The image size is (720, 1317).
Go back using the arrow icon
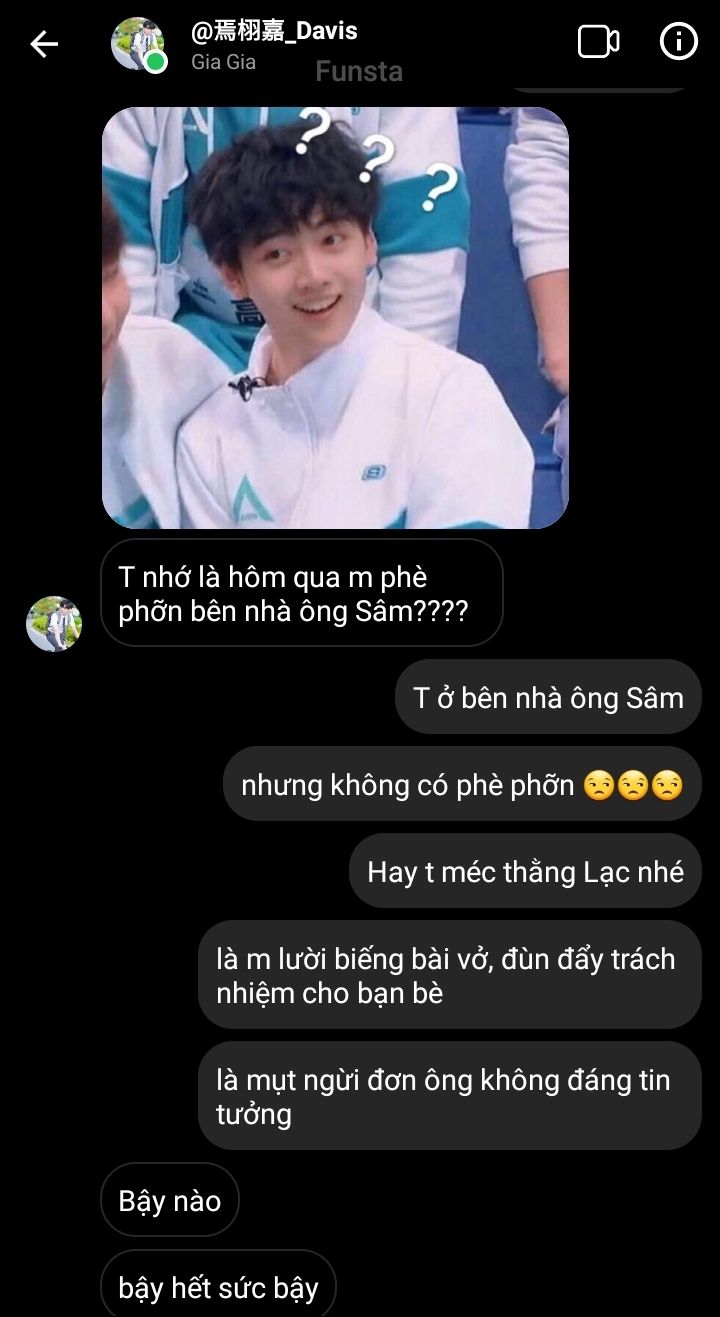(44, 44)
